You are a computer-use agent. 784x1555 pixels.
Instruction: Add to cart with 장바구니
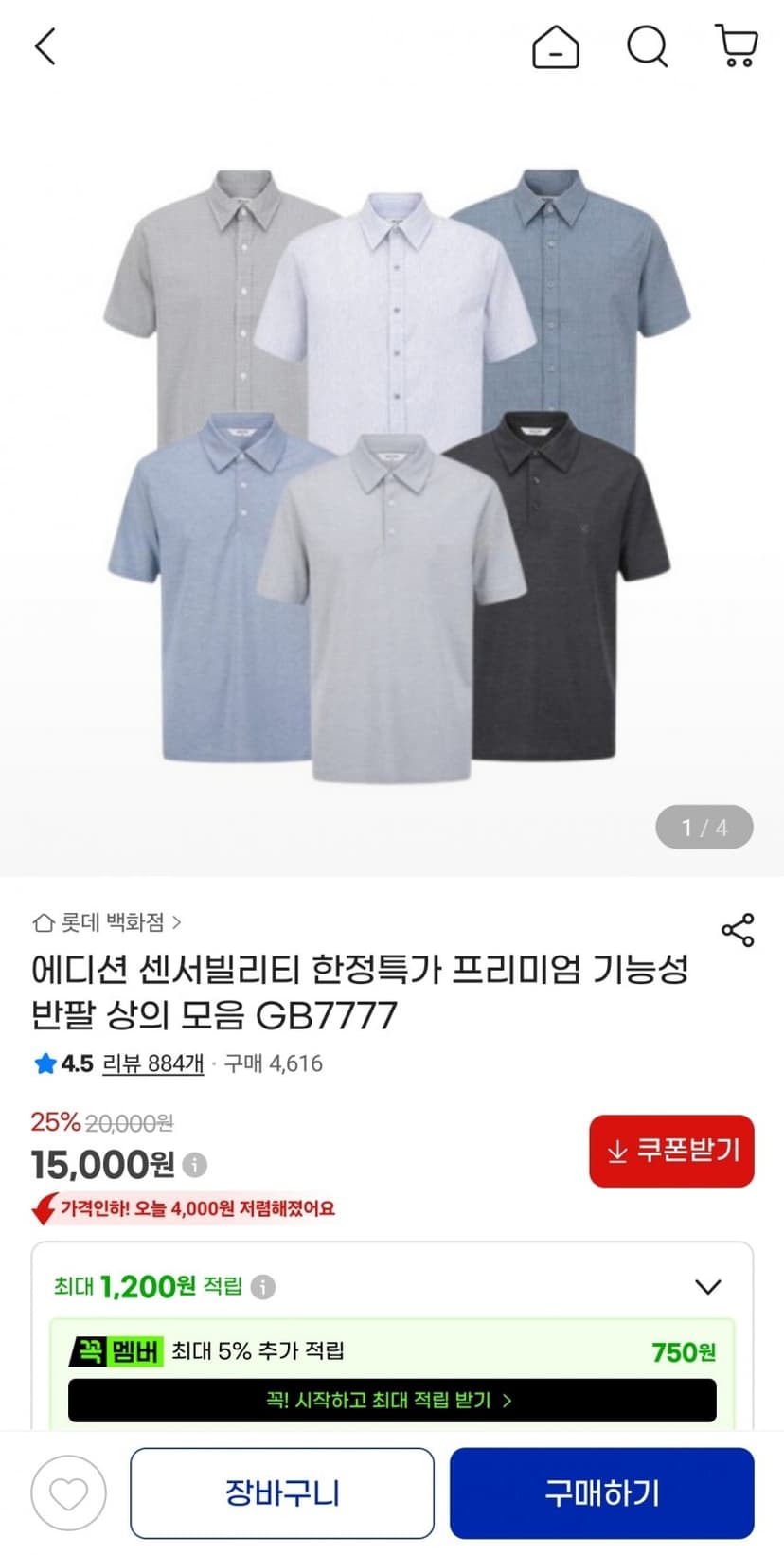click(x=282, y=1493)
